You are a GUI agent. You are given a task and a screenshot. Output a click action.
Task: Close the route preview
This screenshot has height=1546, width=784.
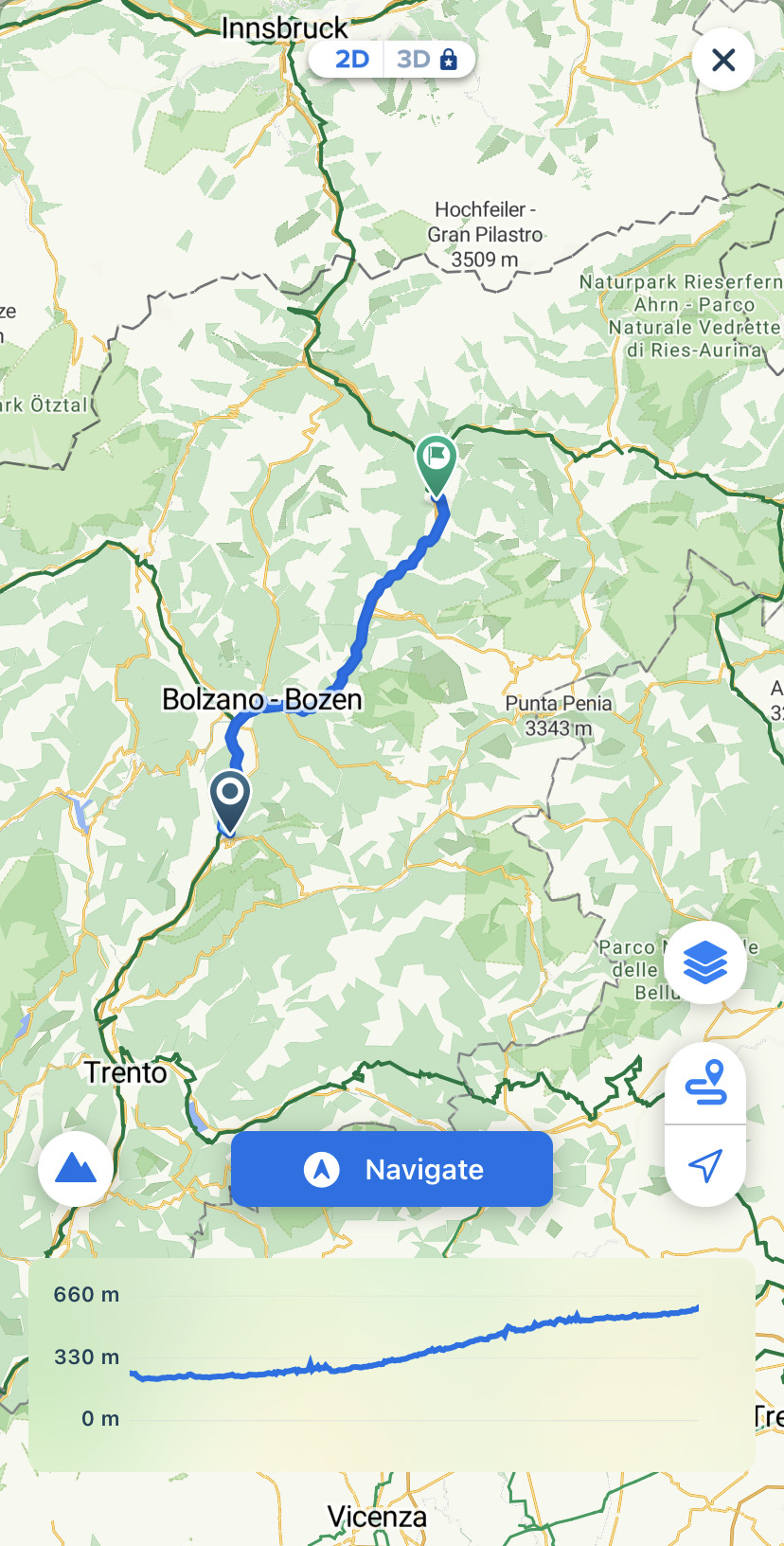pos(723,60)
